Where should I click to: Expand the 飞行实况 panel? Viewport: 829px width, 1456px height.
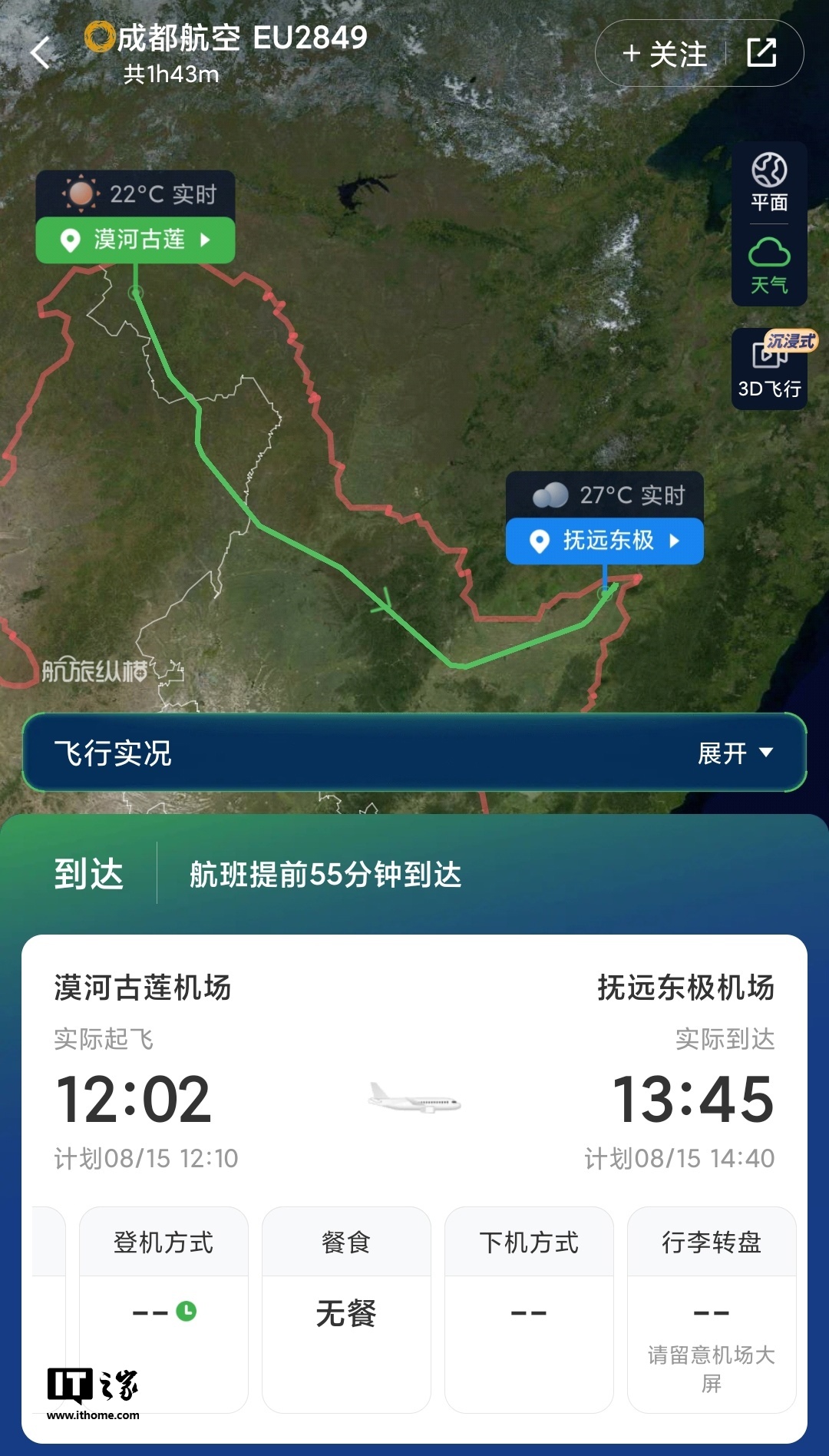pos(734,753)
